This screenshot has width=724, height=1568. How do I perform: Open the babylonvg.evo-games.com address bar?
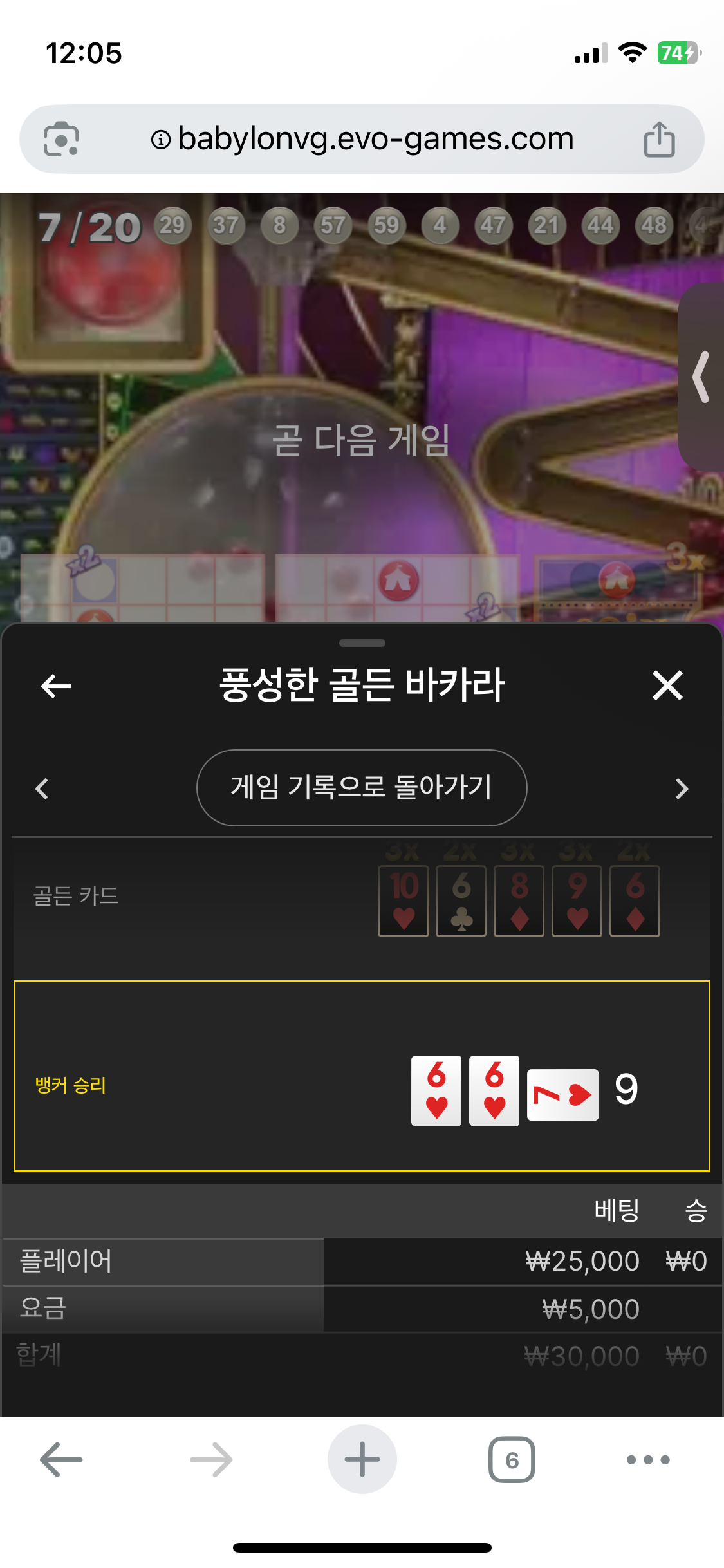point(362,139)
